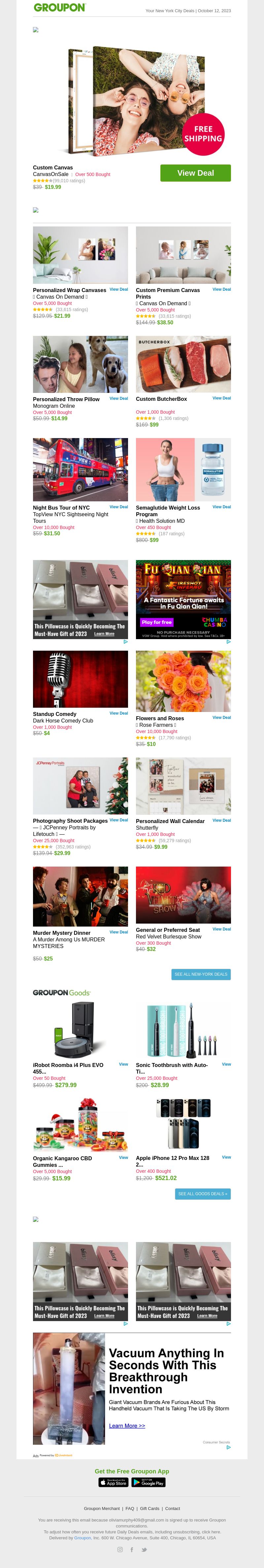Open the Personalized Wall Calendar deal image
Viewport: 264px width, 1568px height.
[x=183, y=785]
